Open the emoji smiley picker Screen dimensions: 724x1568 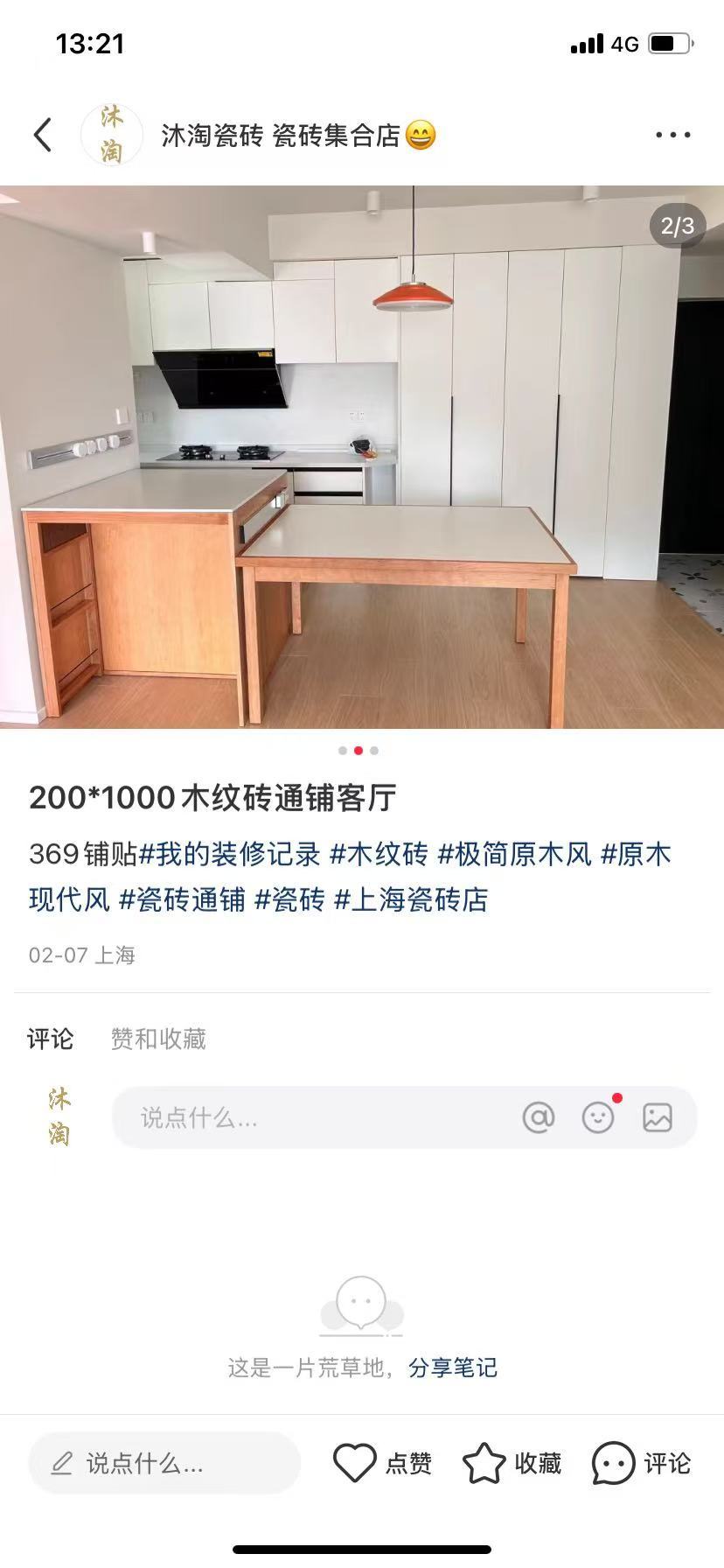(598, 1117)
